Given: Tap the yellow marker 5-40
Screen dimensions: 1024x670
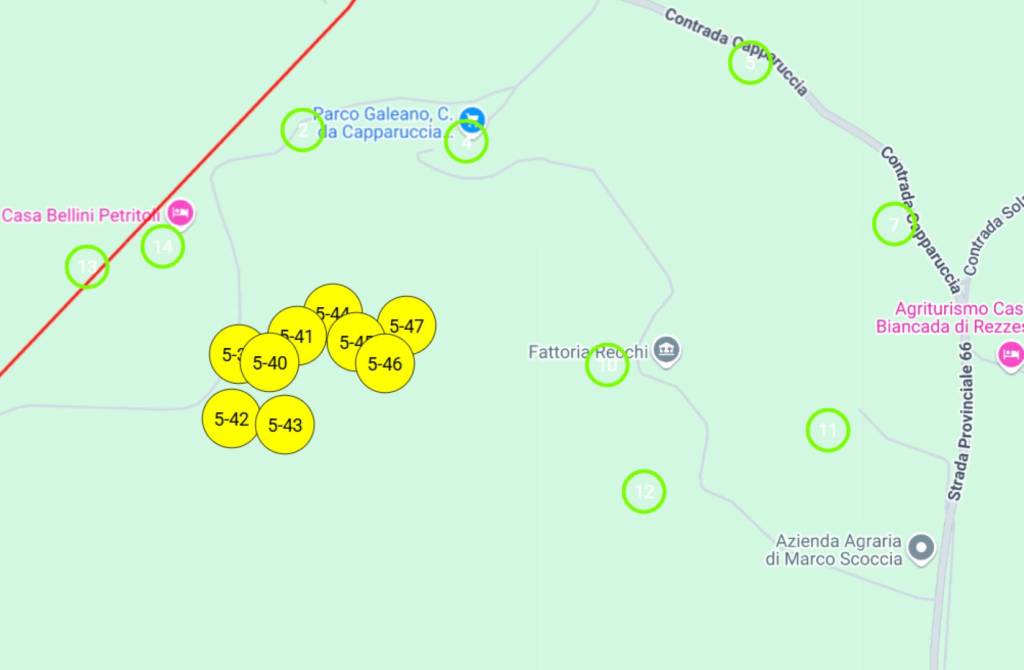Looking at the screenshot, I should tap(269, 364).
